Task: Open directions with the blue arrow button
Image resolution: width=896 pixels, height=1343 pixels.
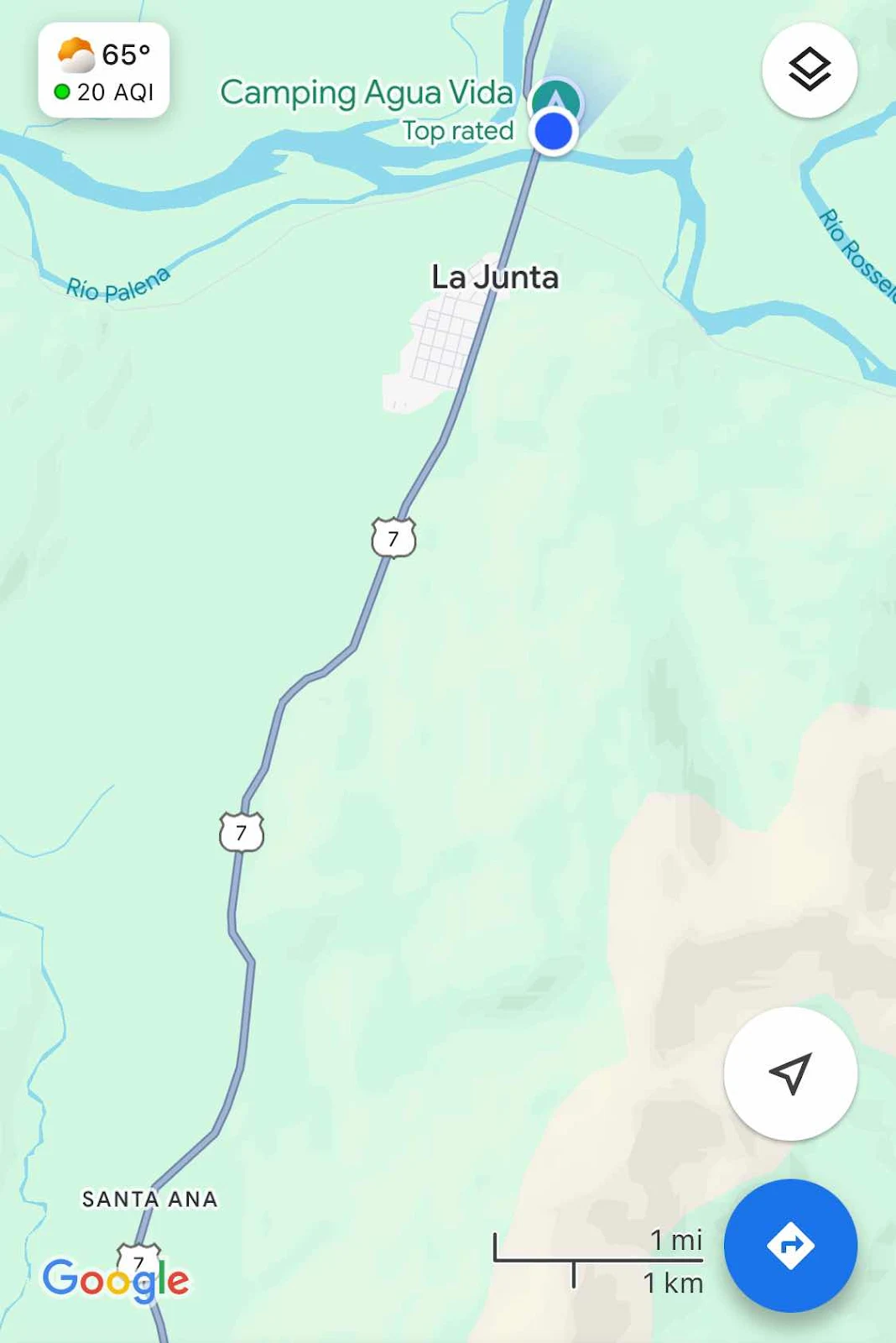Action: pos(790,1245)
